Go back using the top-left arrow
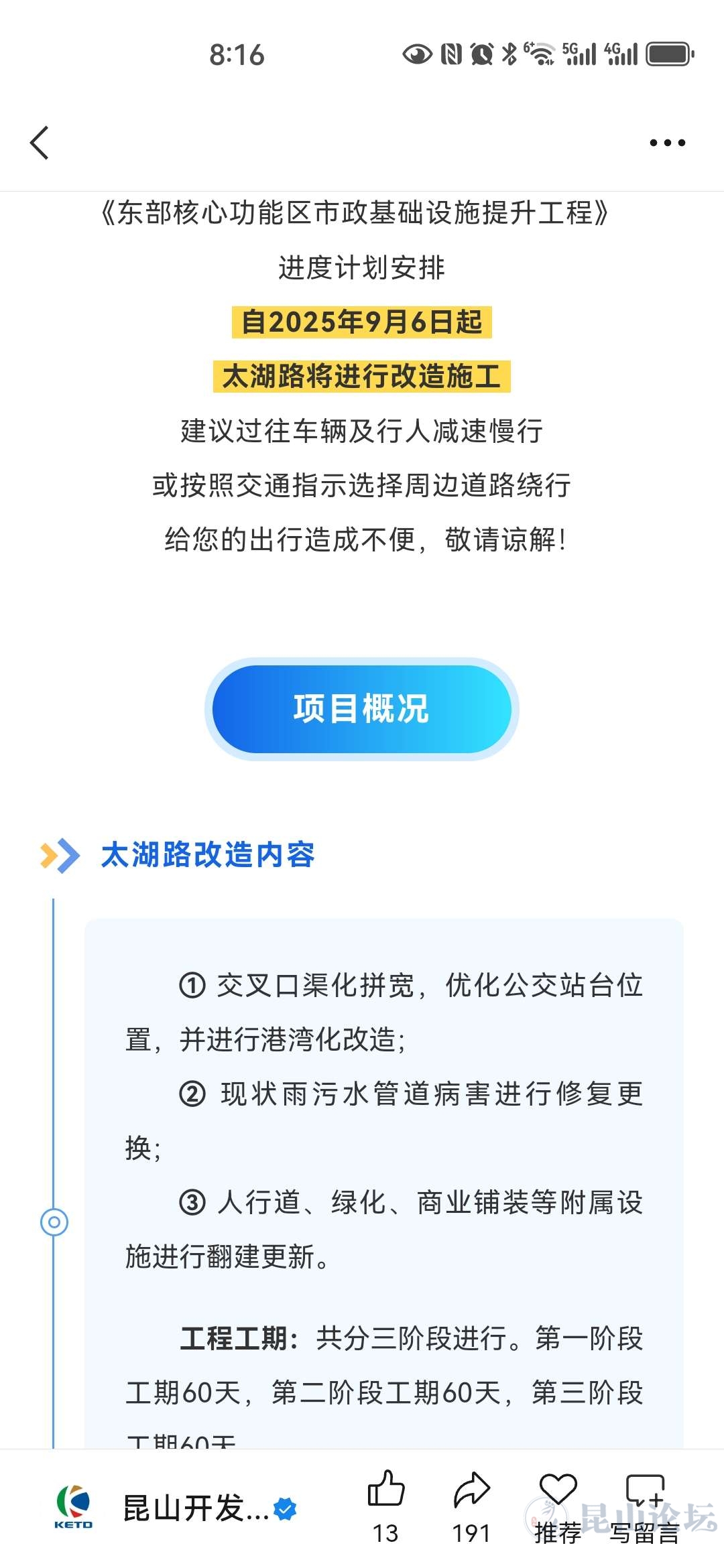Viewport: 724px width, 1568px height. (x=40, y=143)
